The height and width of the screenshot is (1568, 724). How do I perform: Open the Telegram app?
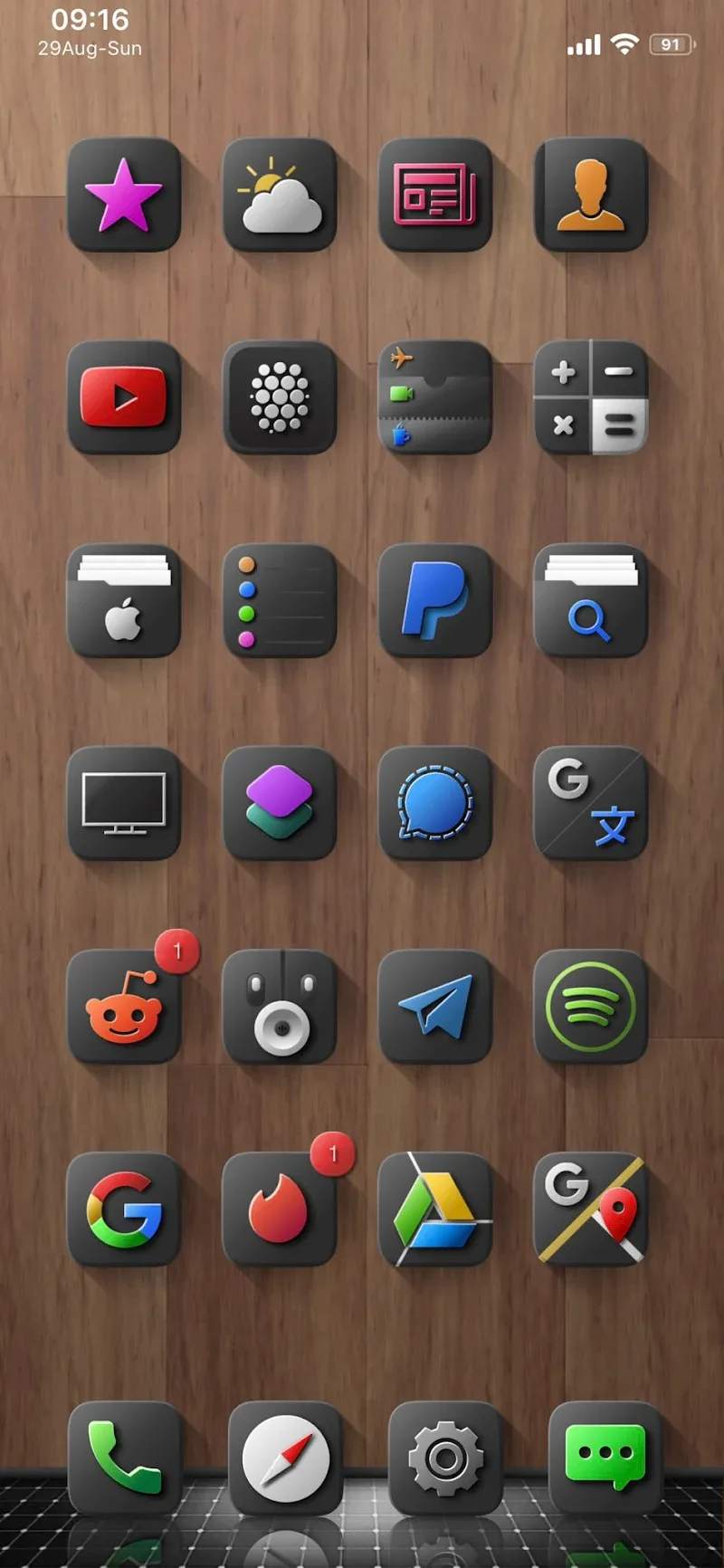(435, 1006)
